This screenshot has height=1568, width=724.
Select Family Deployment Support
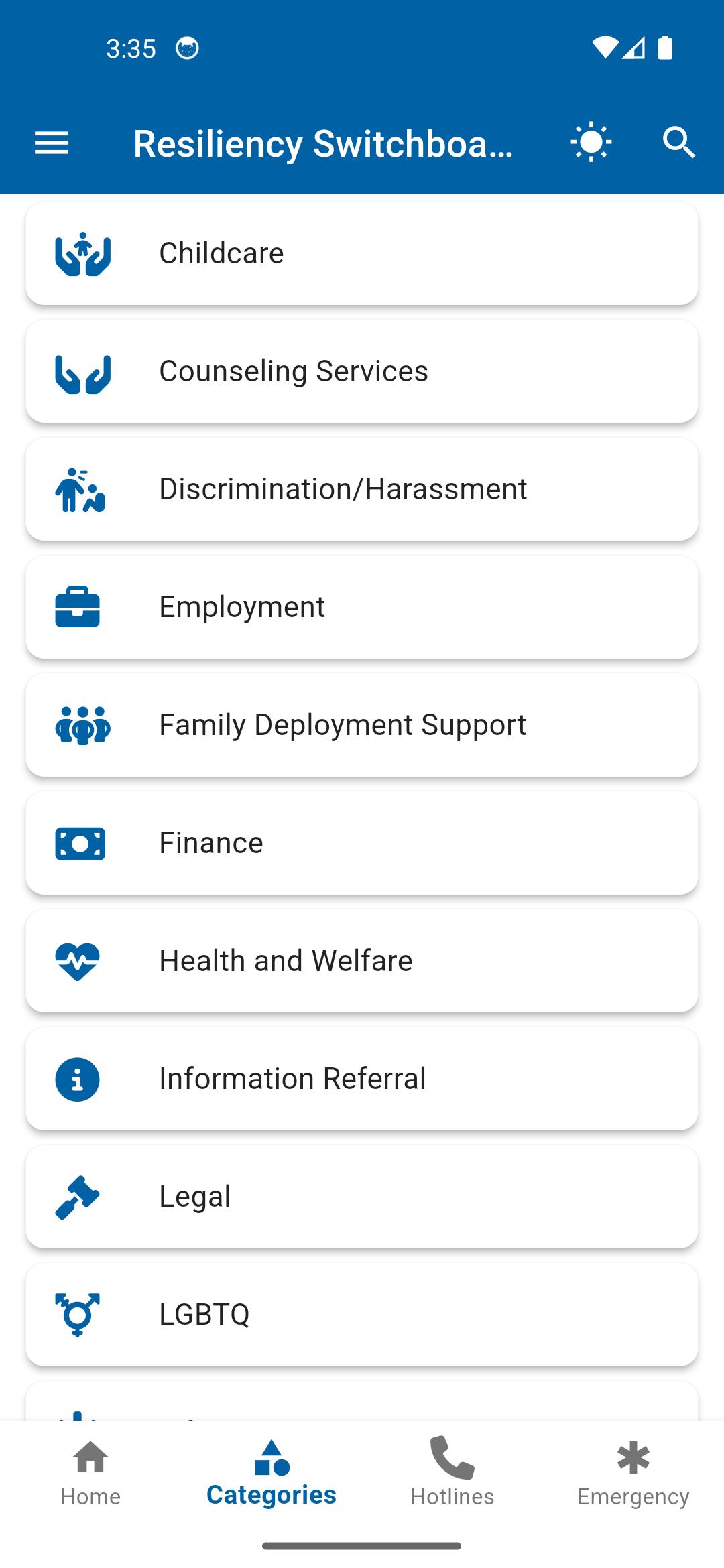pos(362,725)
